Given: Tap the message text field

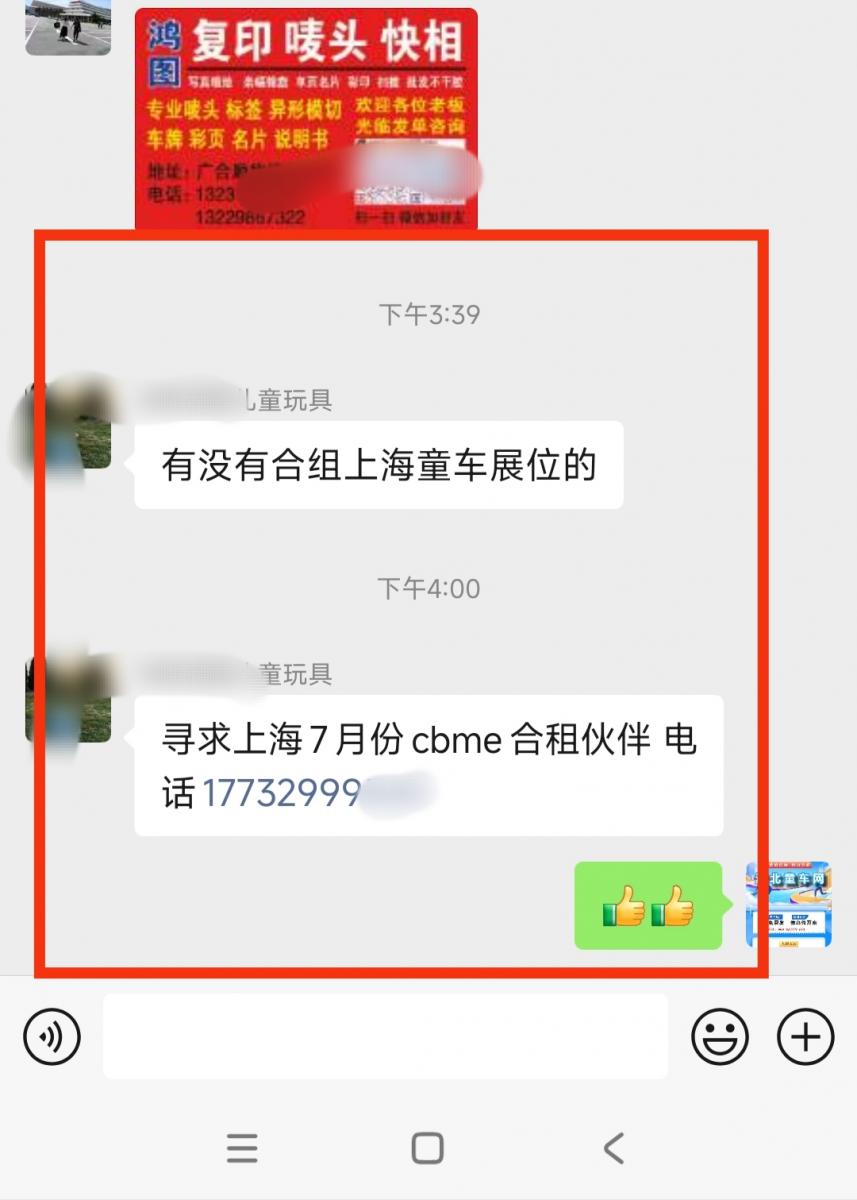Looking at the screenshot, I should 385,1037.
